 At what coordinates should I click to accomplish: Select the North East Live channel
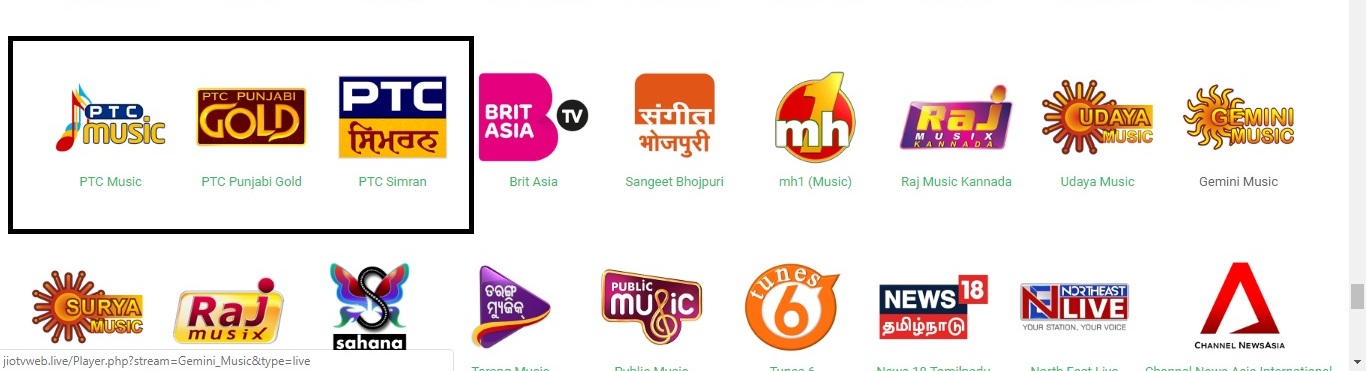pyautogui.click(x=1074, y=307)
